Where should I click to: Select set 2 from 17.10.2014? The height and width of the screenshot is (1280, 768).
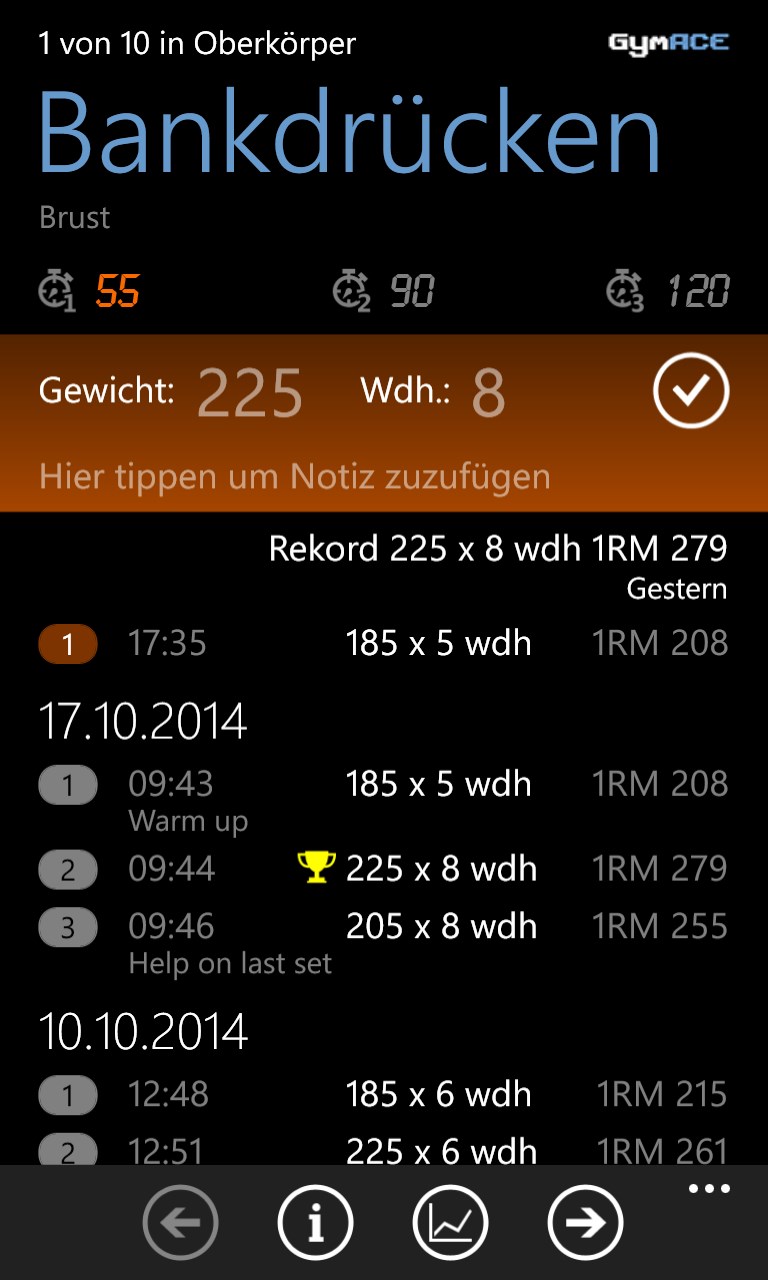[x=67, y=868]
